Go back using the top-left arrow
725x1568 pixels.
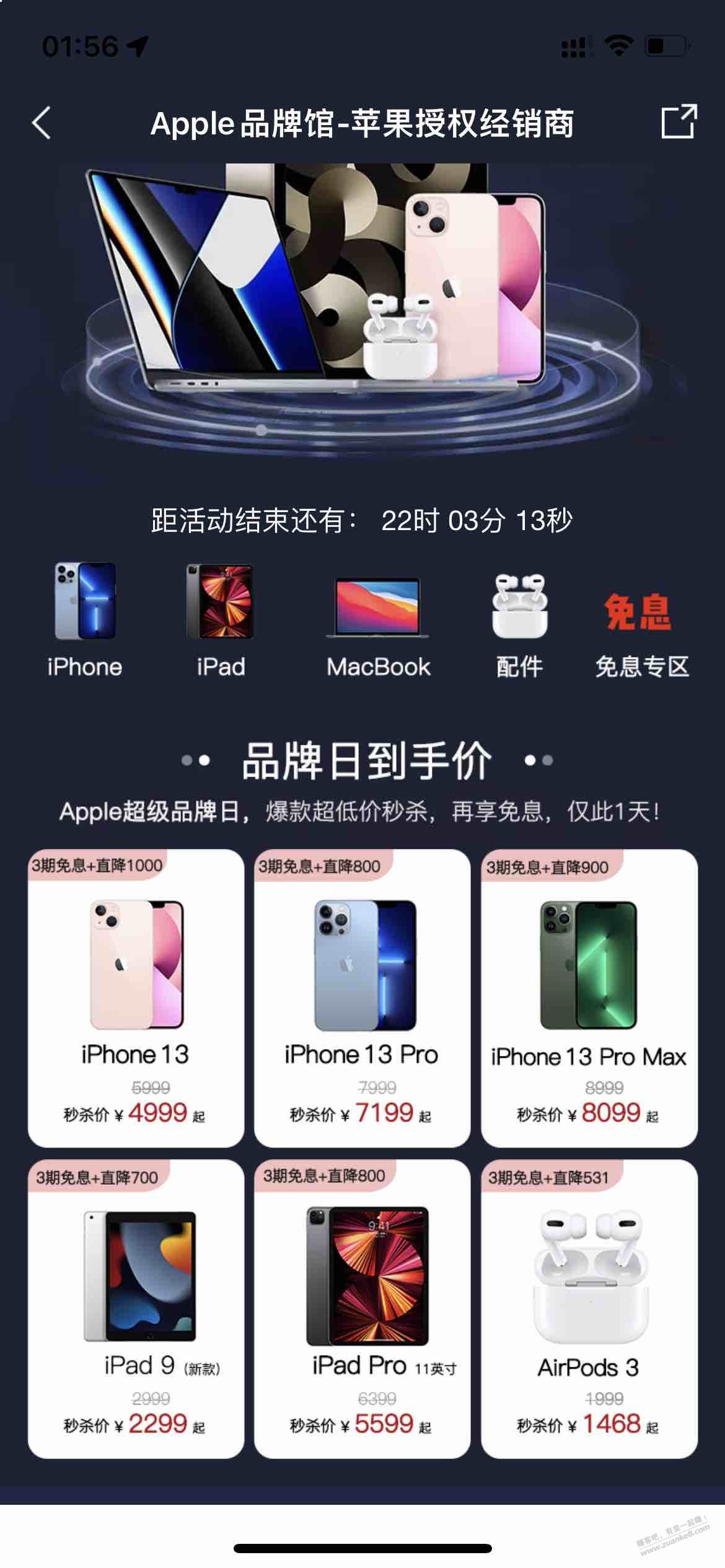[42, 123]
